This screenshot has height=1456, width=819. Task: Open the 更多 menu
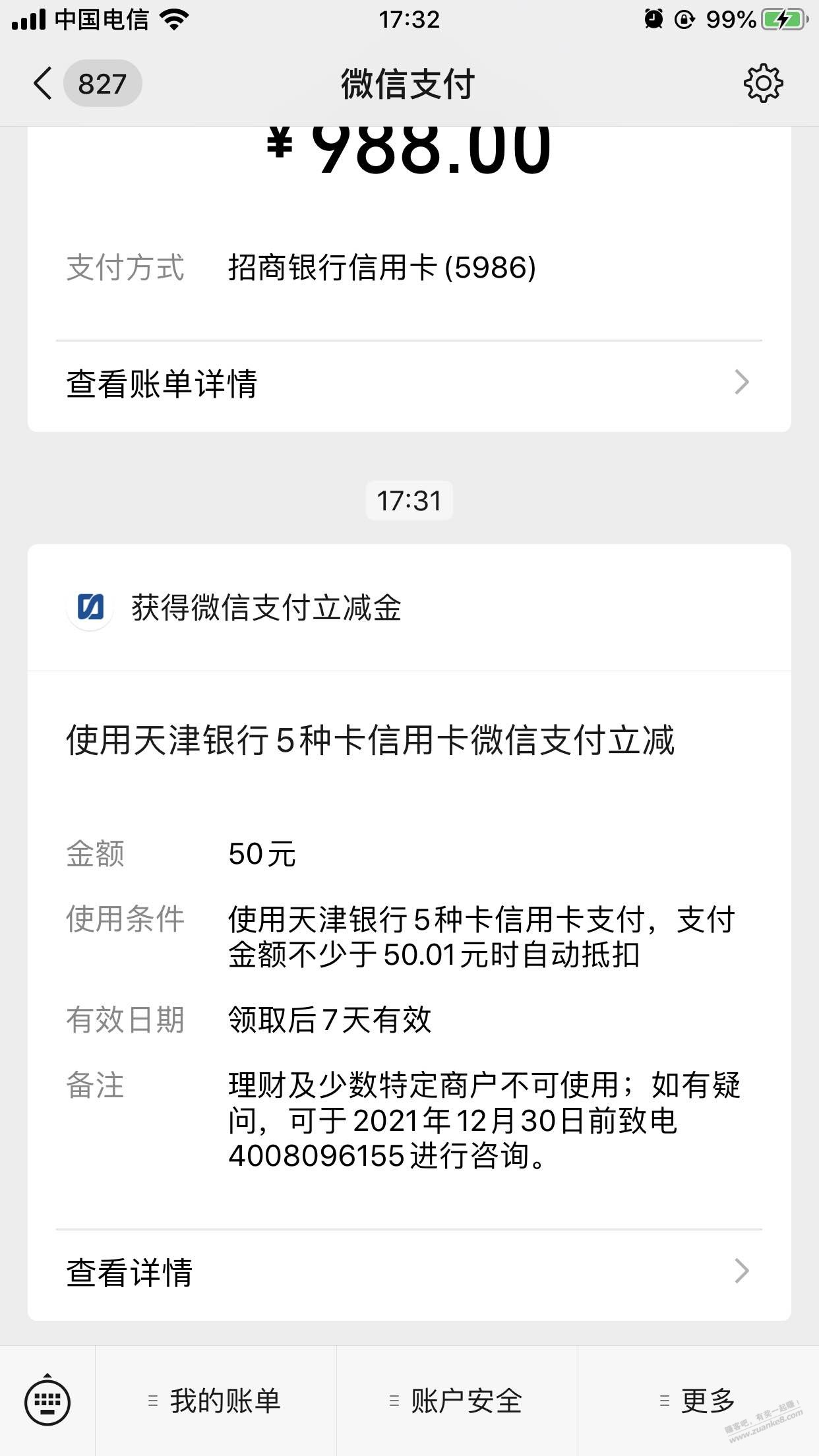698,1401
